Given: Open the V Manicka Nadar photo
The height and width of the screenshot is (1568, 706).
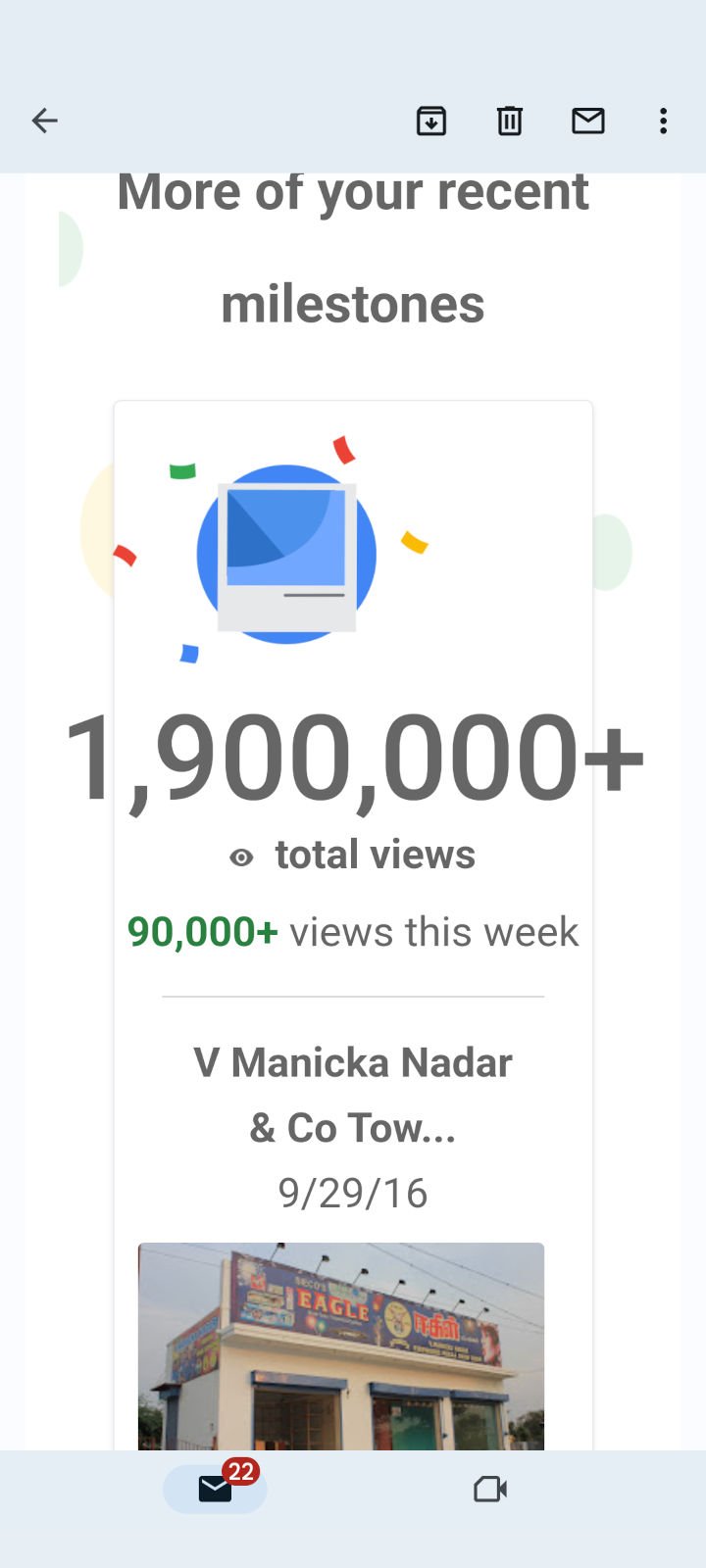Looking at the screenshot, I should [340, 1346].
